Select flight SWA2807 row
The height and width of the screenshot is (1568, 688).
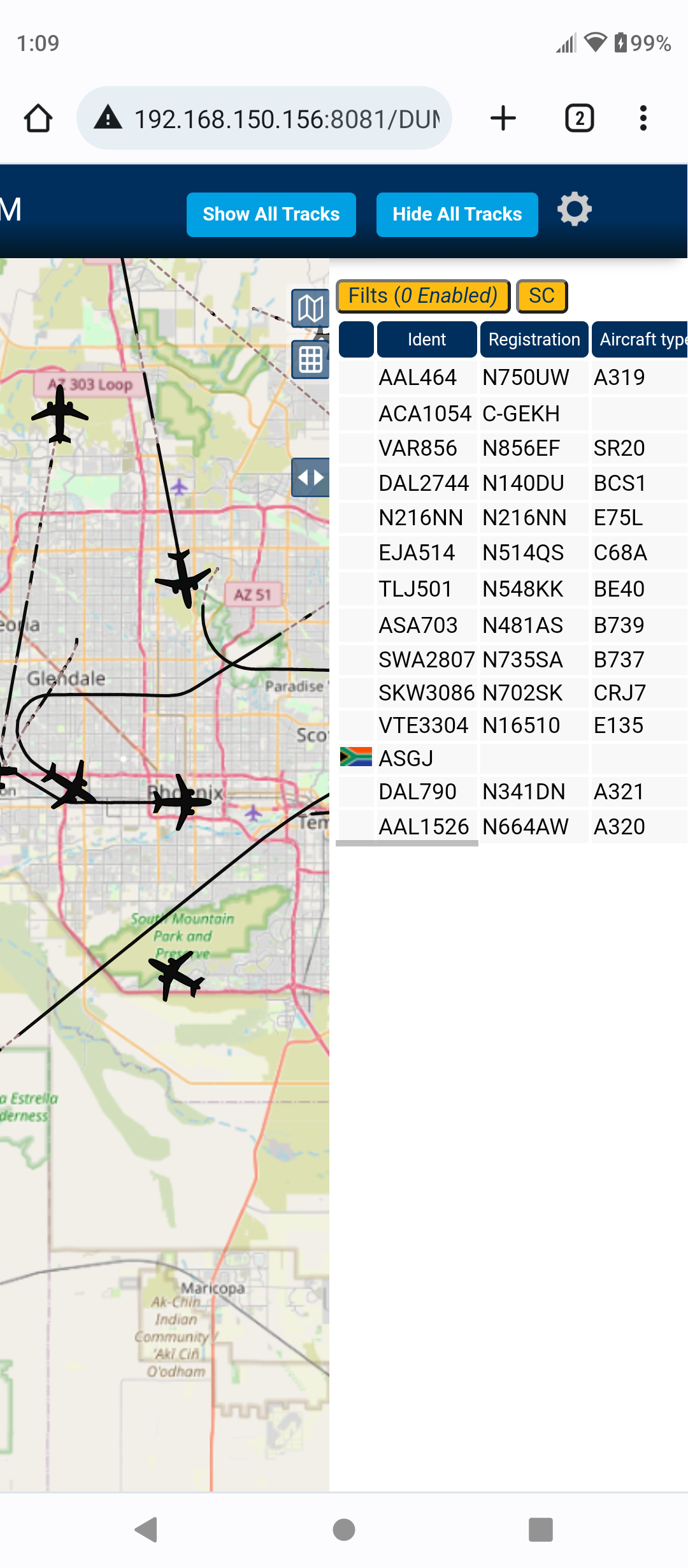[x=513, y=660]
